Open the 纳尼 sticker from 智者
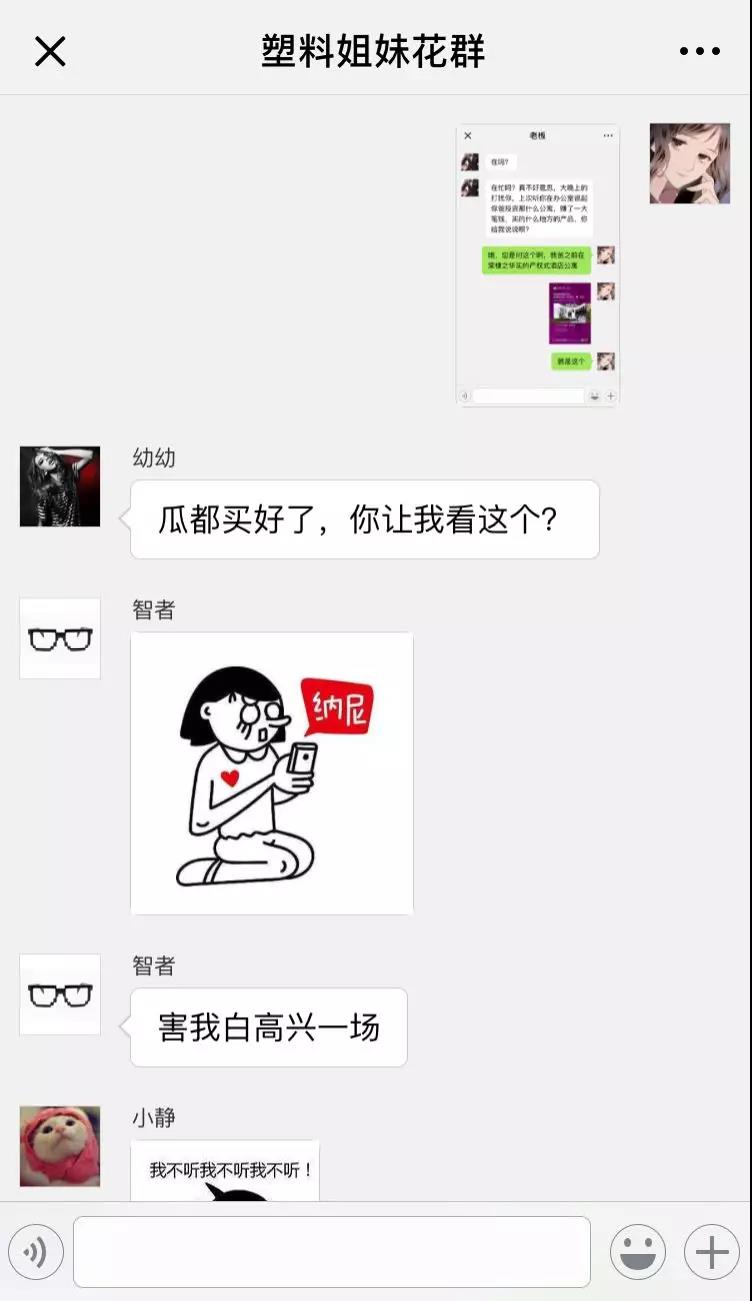The image size is (752, 1301). (272, 773)
